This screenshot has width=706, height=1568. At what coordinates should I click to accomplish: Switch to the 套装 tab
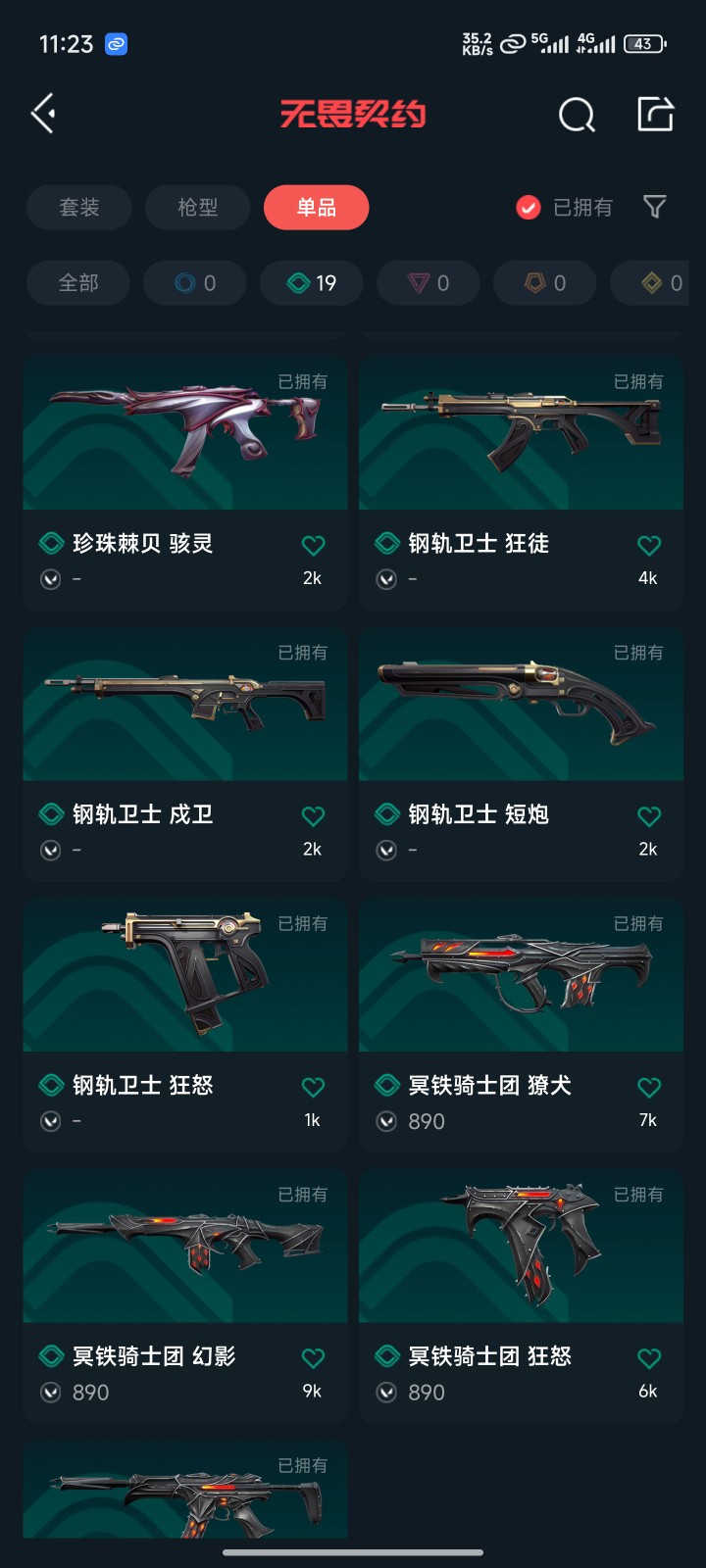[79, 208]
